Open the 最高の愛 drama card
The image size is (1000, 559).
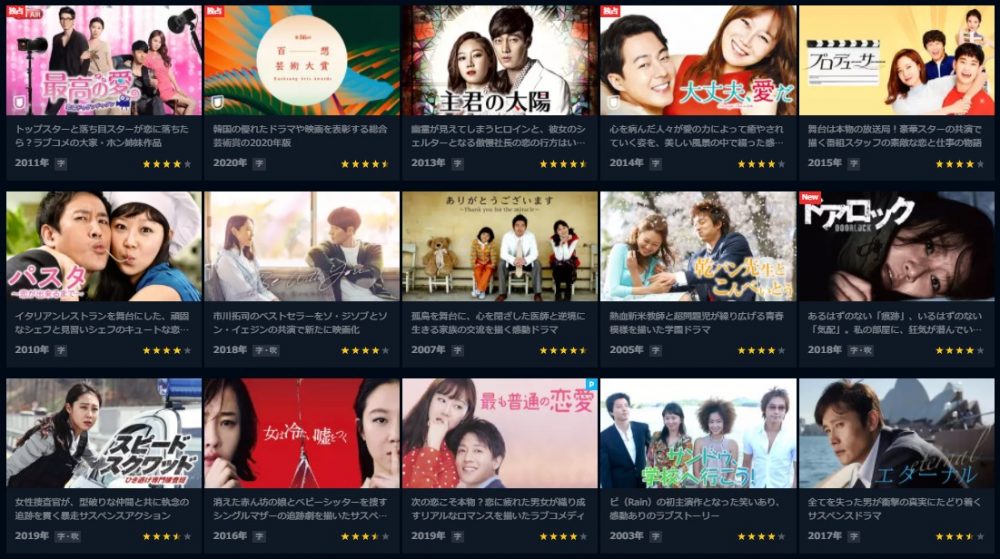(104, 61)
